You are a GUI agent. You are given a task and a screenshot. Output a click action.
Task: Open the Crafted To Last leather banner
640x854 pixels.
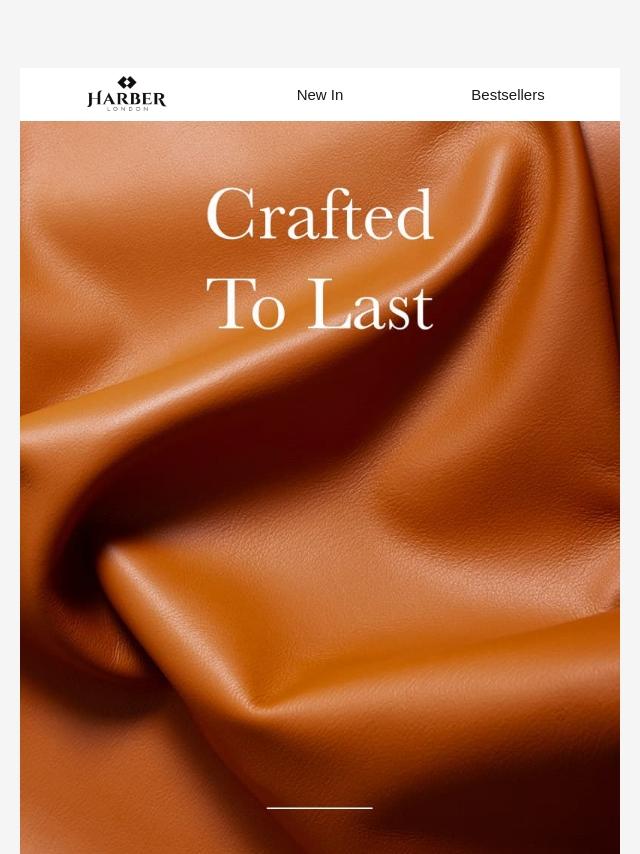click(320, 487)
